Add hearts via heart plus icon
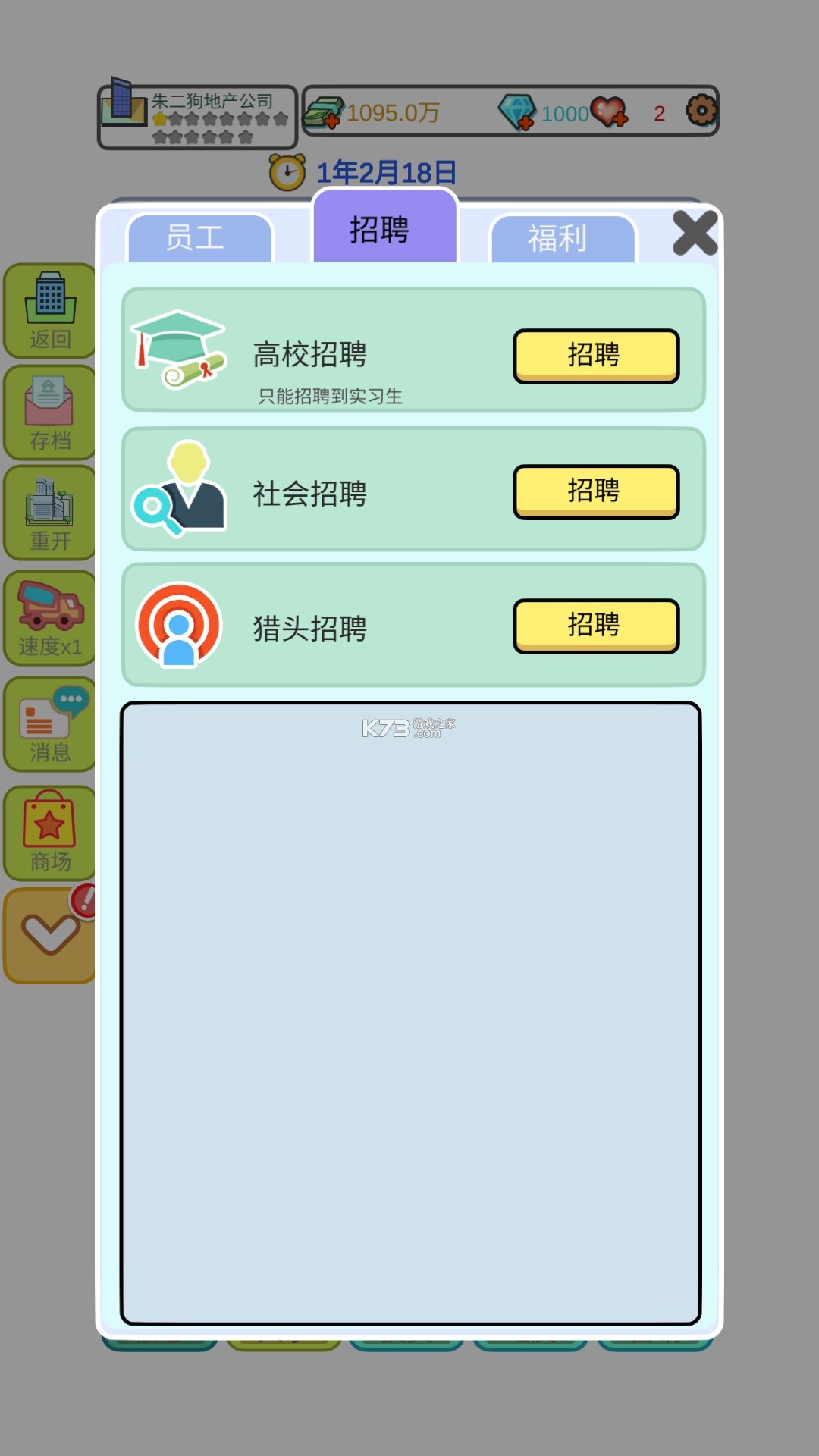Image resolution: width=819 pixels, height=1456 pixels. [x=610, y=113]
